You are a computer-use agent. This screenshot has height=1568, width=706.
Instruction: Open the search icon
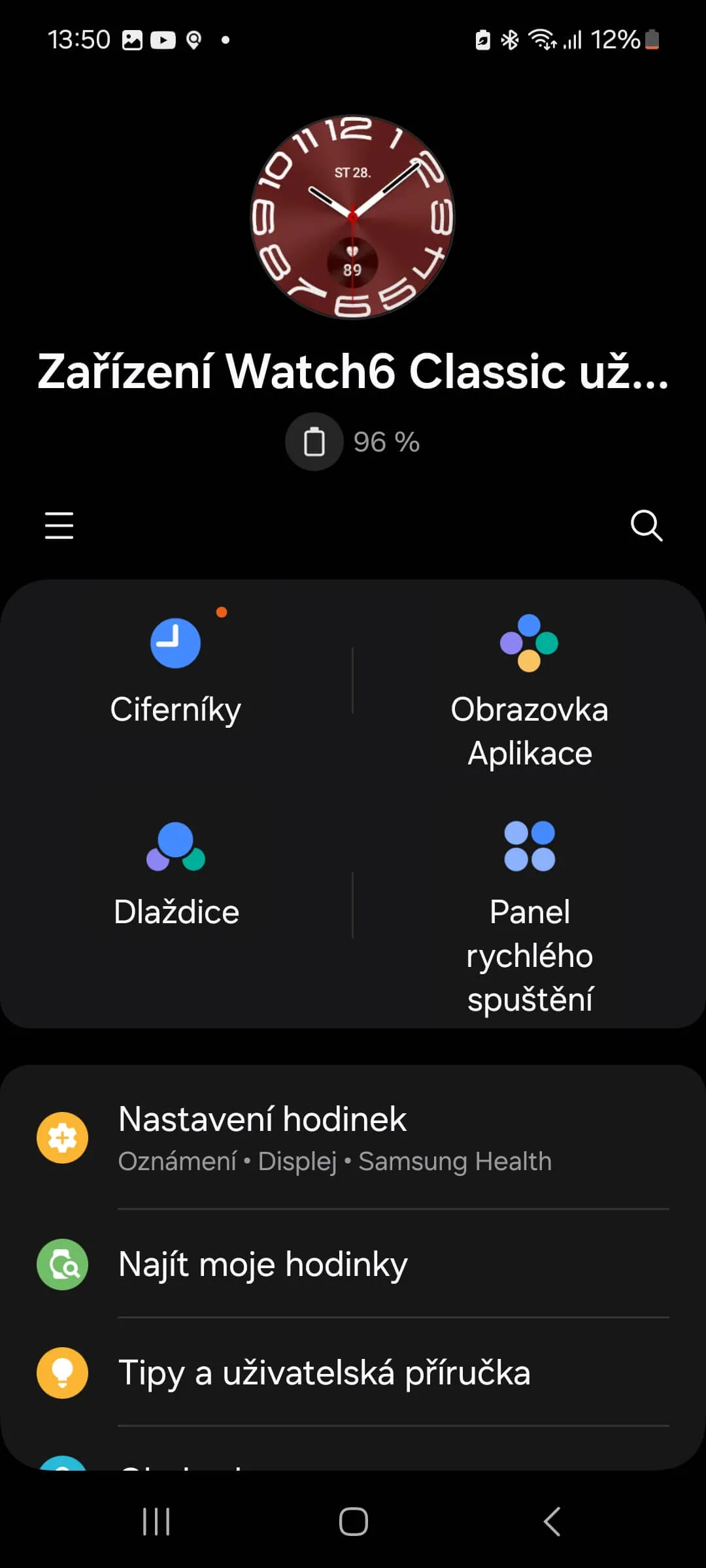646,525
